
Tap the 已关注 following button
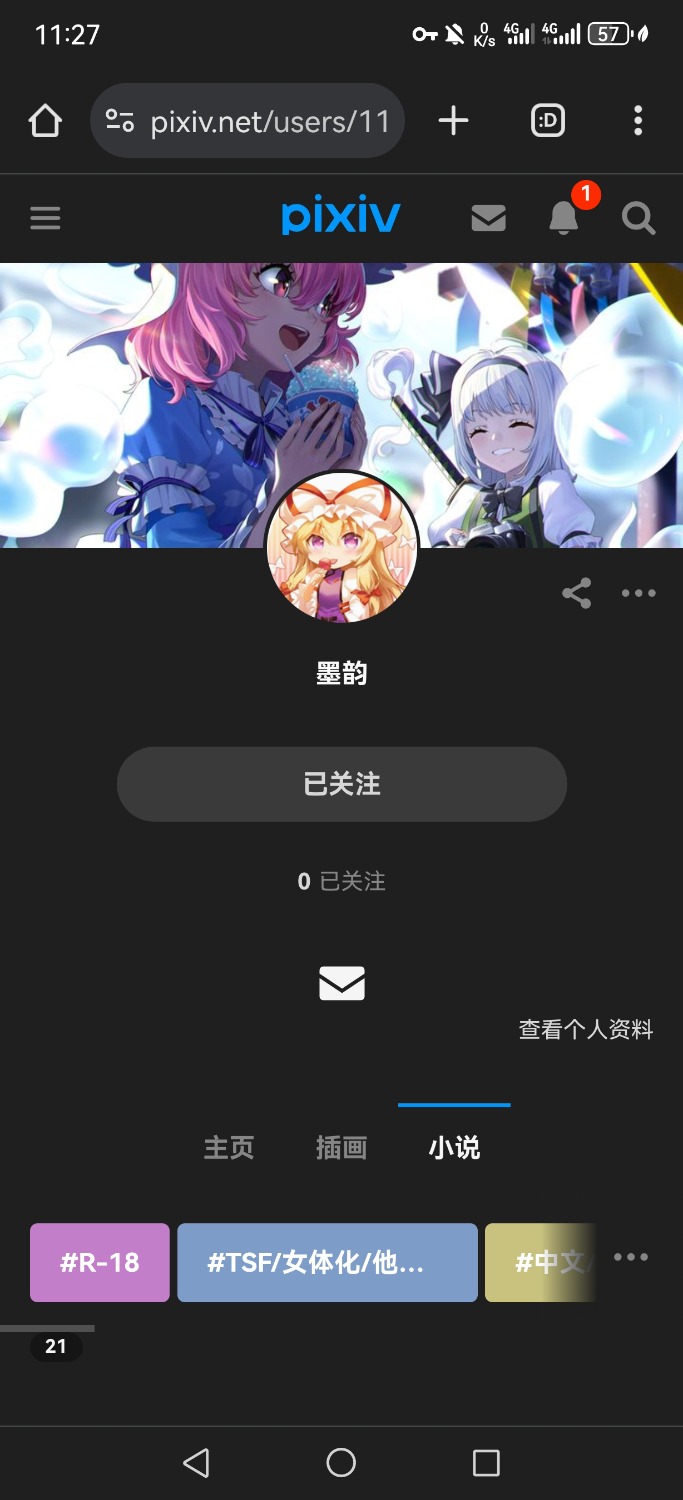point(342,784)
